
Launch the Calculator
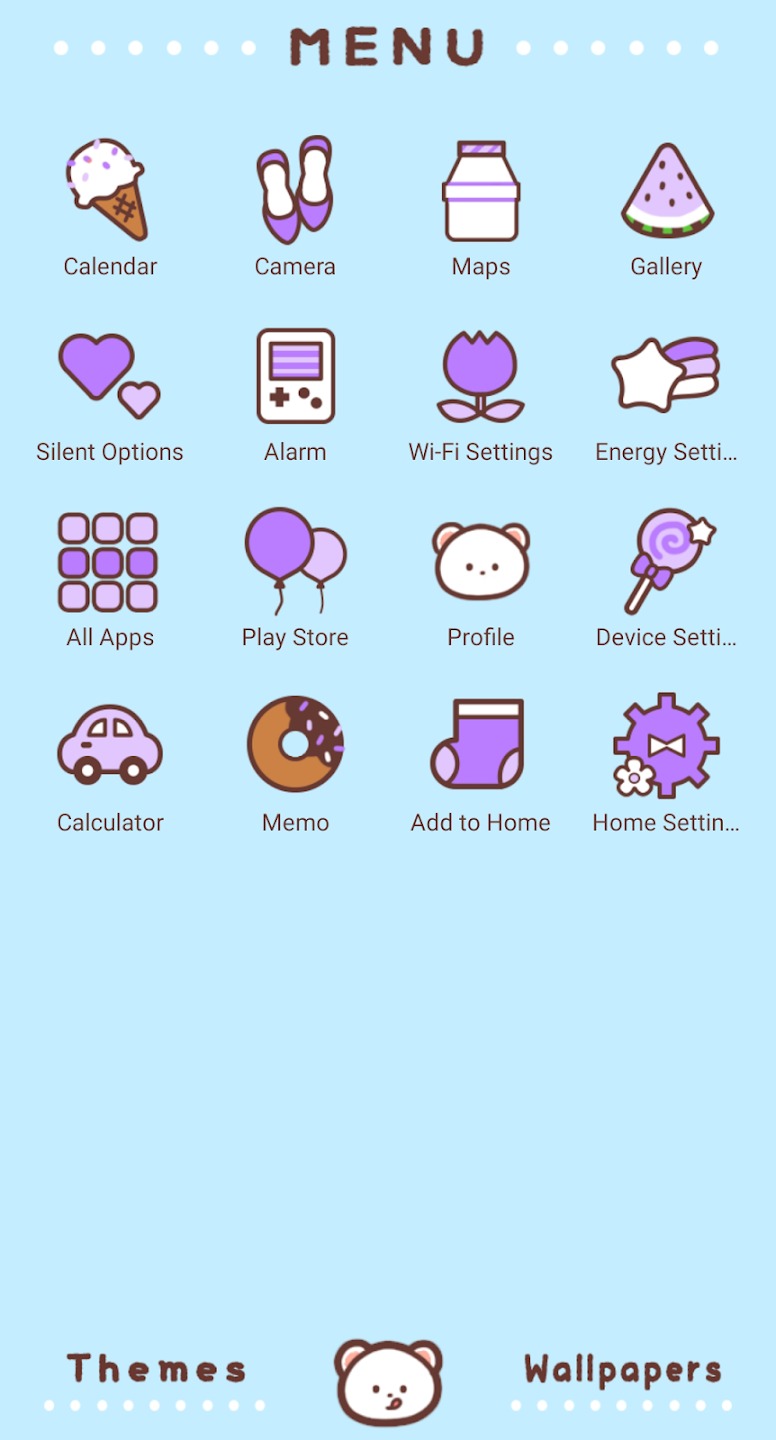[110, 746]
